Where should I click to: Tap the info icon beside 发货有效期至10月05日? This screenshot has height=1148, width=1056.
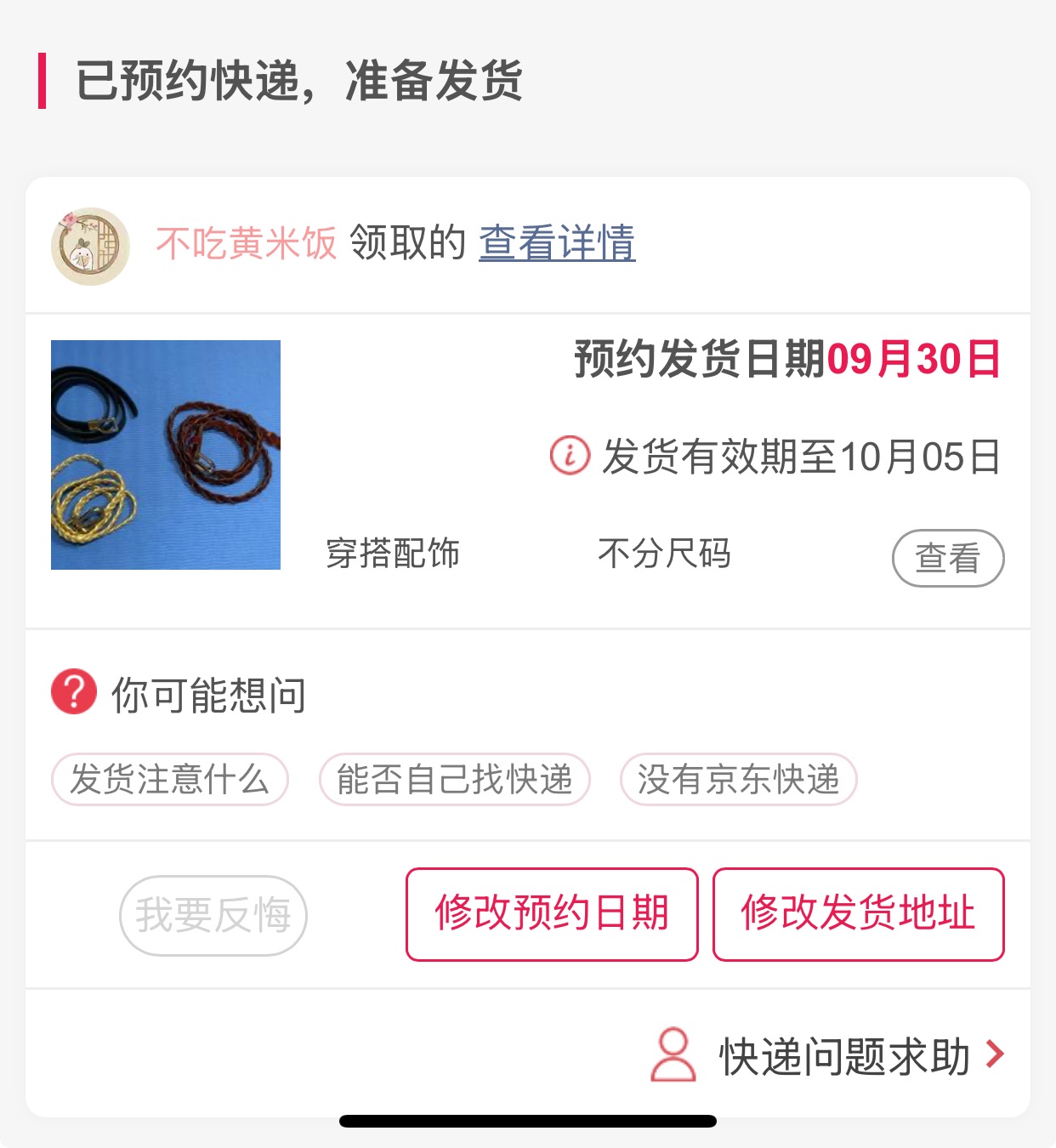point(569,455)
